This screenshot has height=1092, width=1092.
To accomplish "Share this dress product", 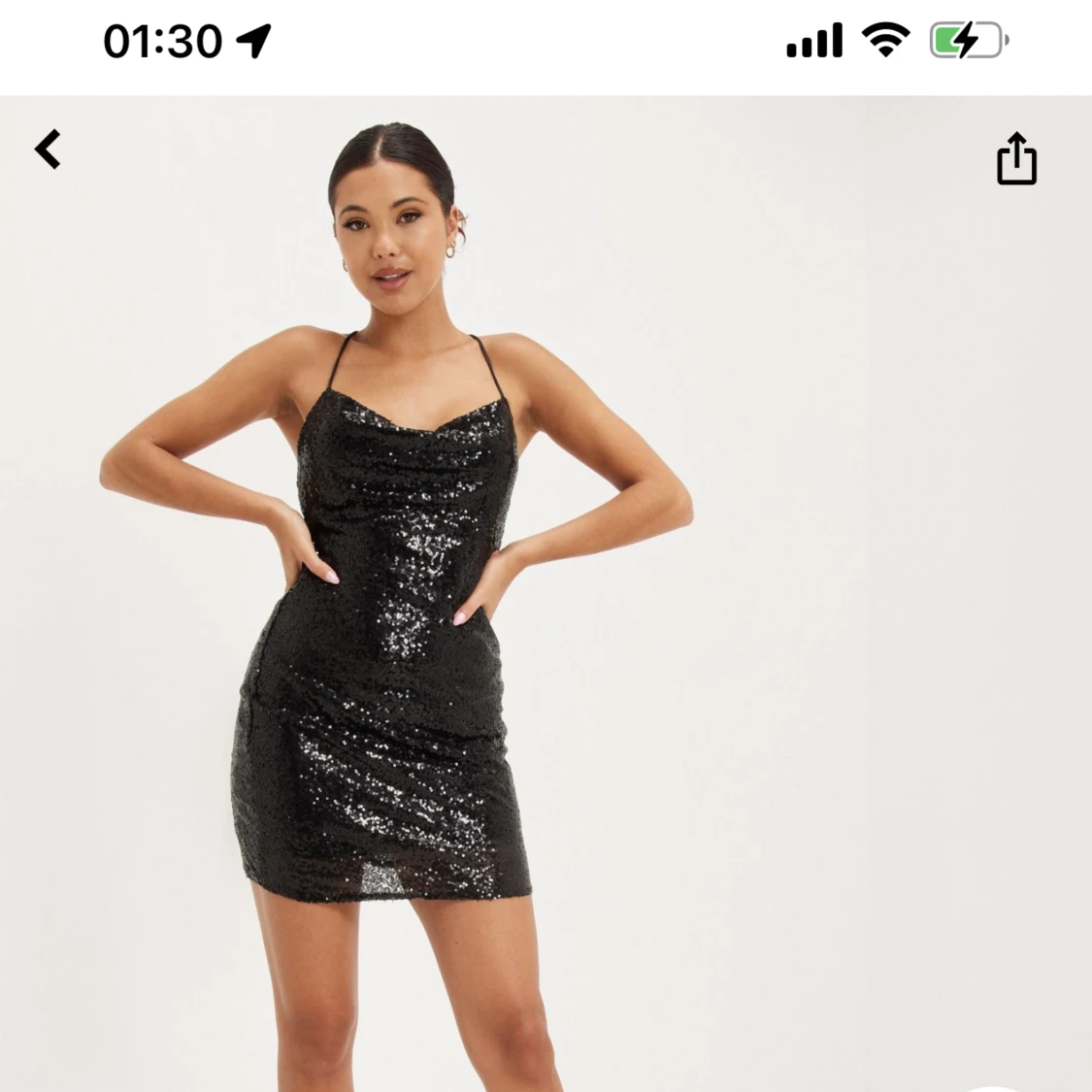I will 1016,159.
